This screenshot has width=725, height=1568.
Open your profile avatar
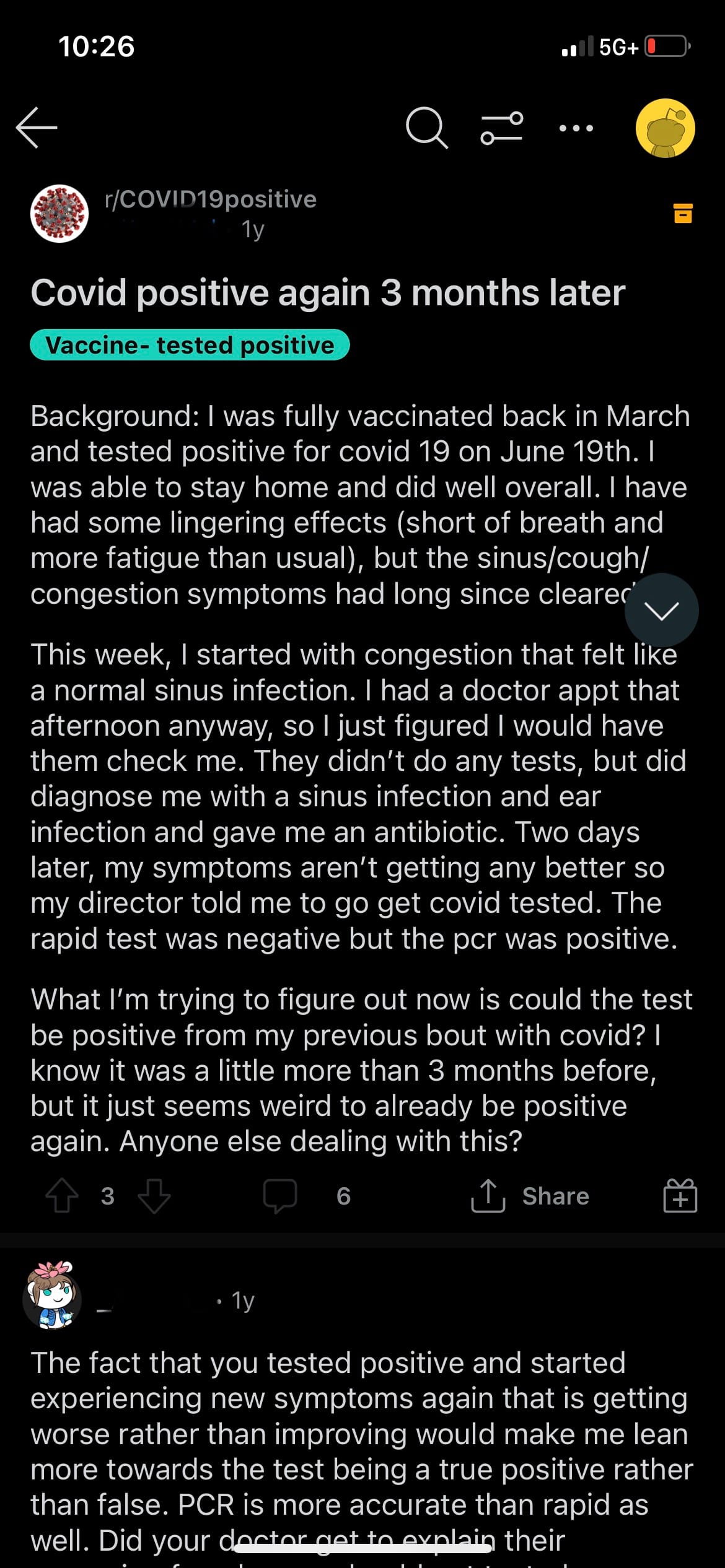click(x=665, y=128)
